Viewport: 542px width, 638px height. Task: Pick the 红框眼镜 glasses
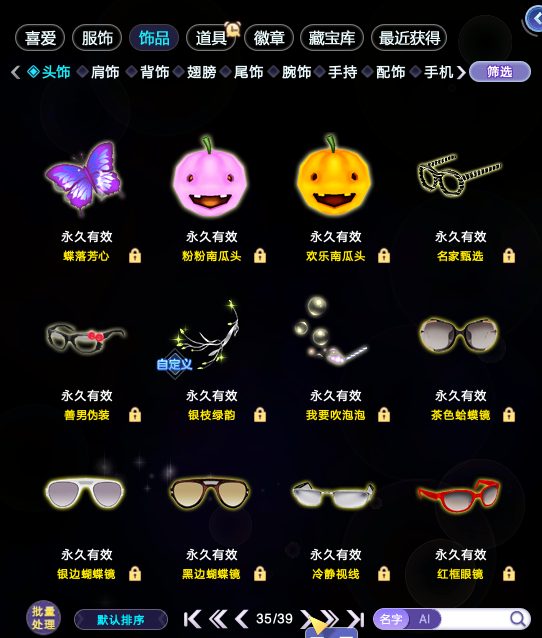click(459, 494)
